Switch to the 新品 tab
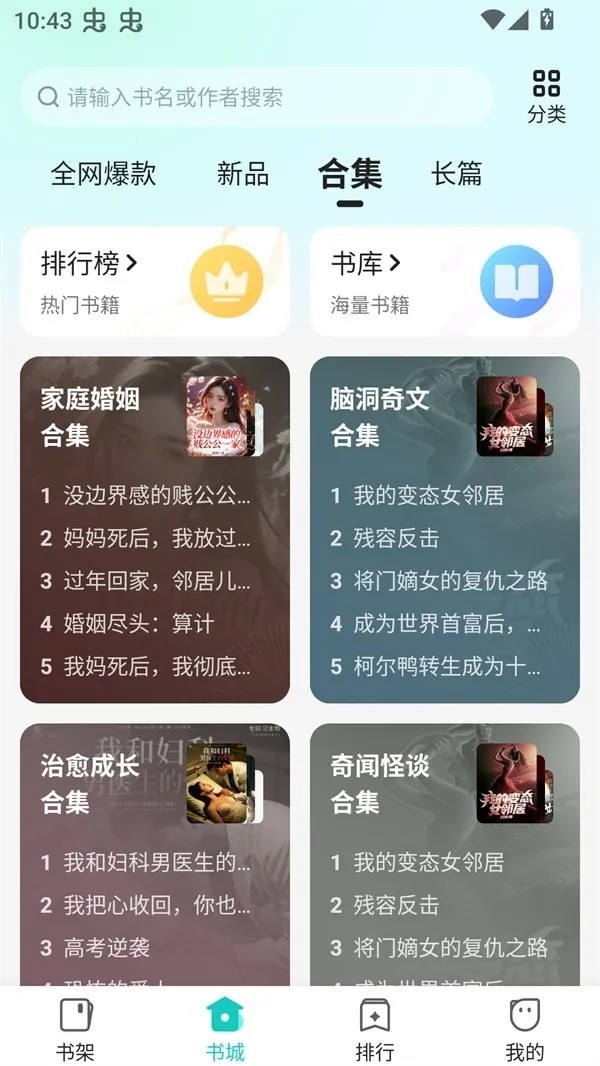 tap(243, 174)
